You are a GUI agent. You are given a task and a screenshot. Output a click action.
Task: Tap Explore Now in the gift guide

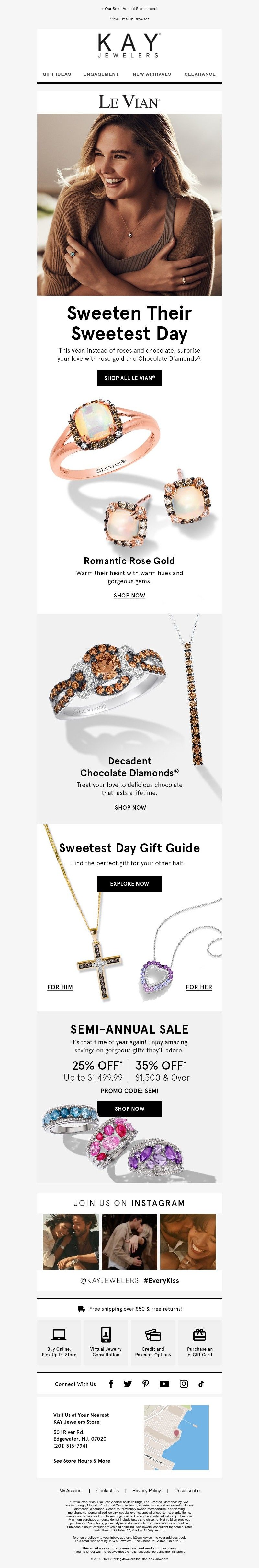pyautogui.click(x=129, y=883)
